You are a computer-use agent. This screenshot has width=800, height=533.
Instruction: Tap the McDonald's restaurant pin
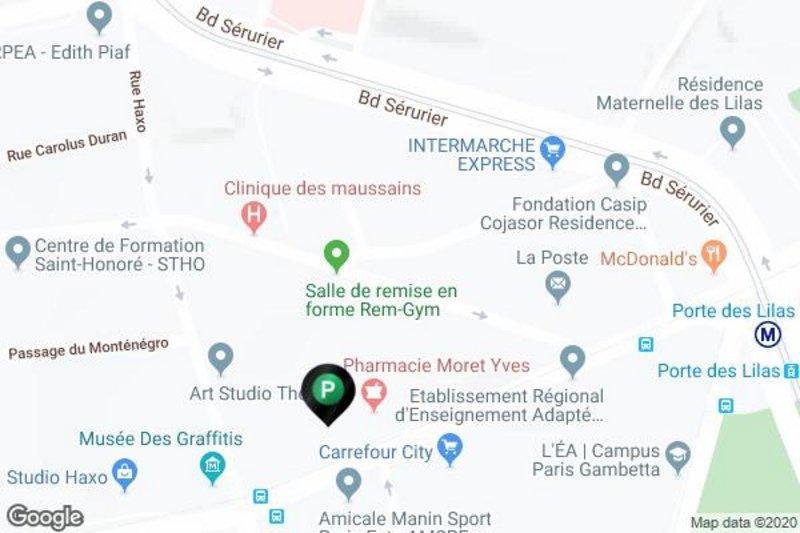pos(712,255)
